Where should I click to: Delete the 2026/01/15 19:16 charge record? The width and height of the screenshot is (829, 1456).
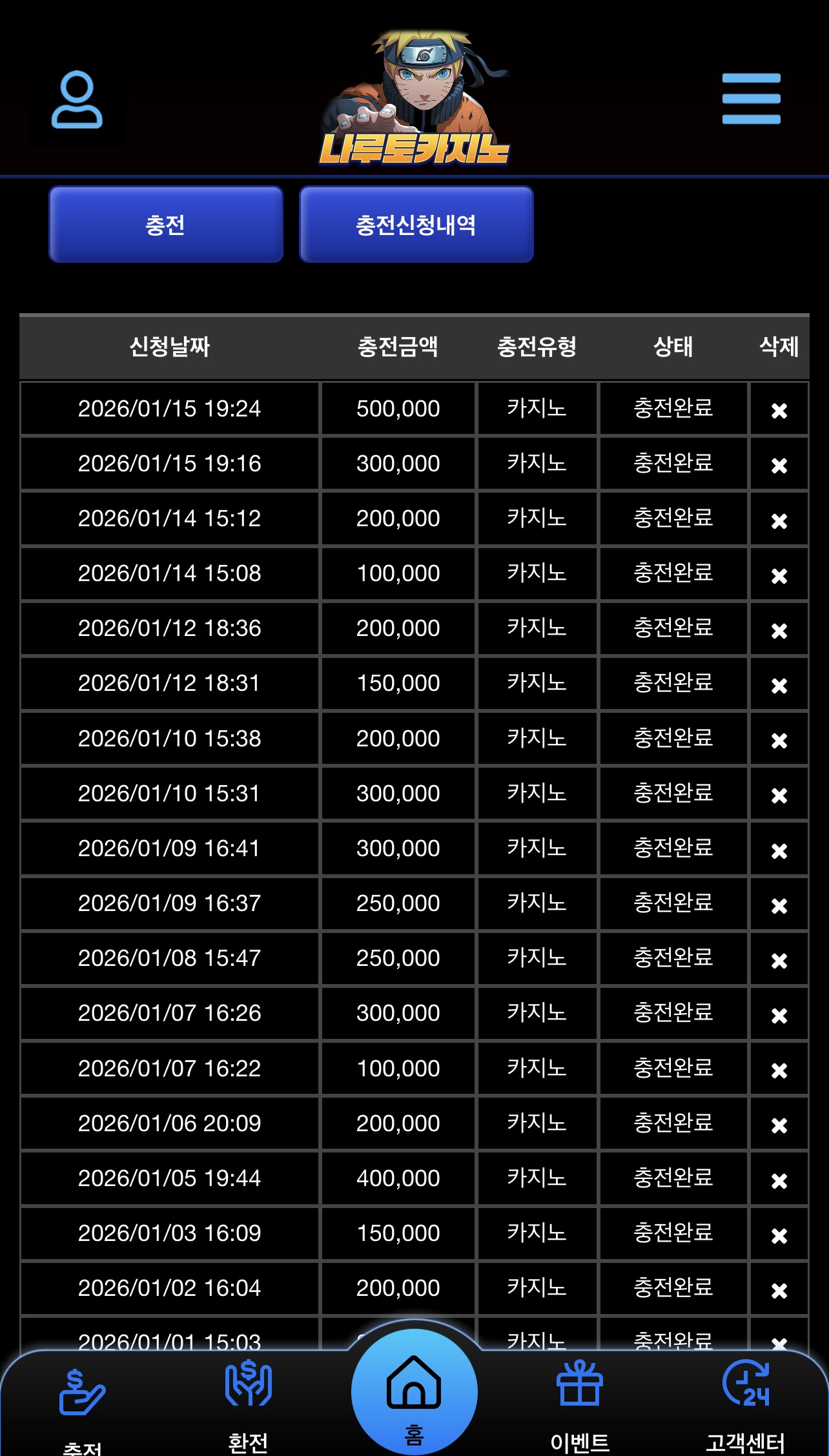point(779,465)
